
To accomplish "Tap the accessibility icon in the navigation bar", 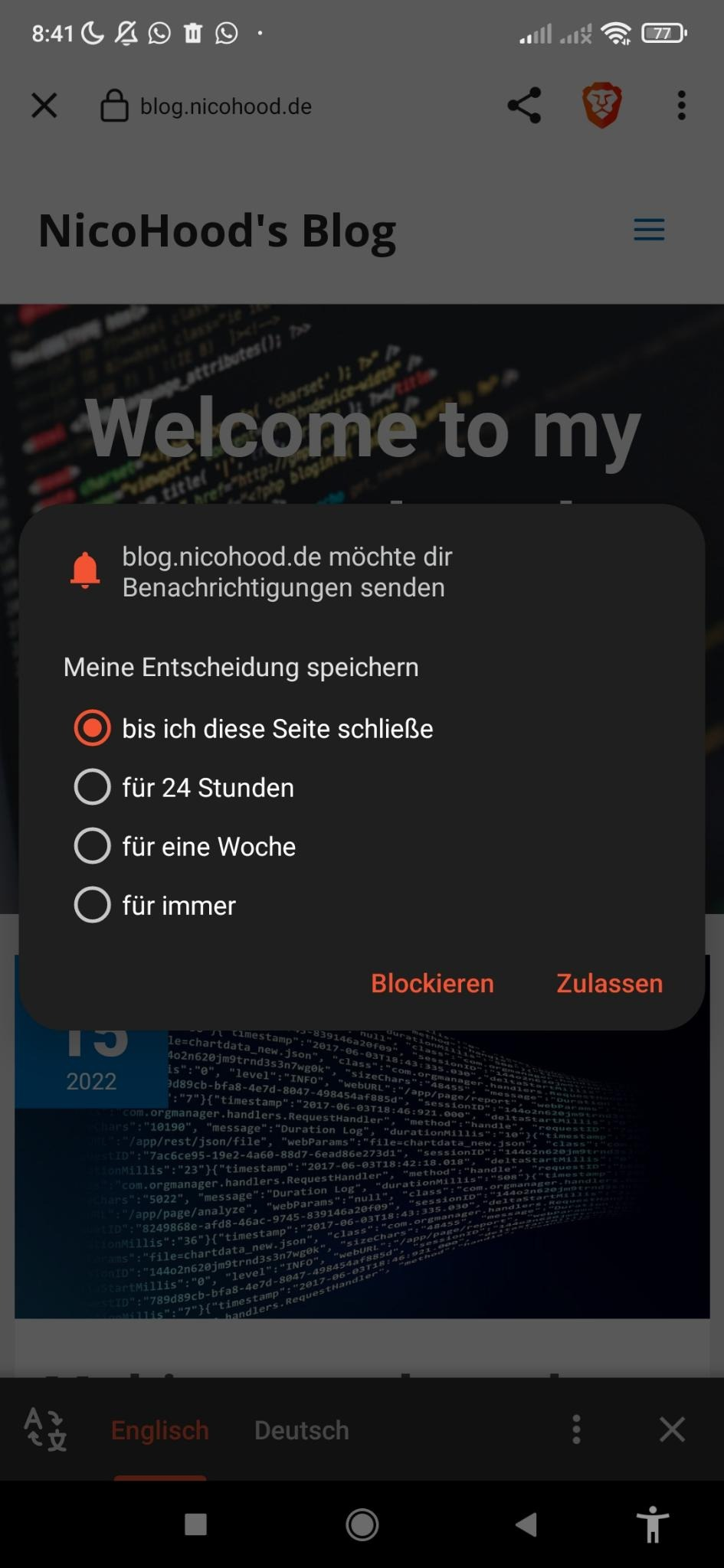I will [650, 1524].
